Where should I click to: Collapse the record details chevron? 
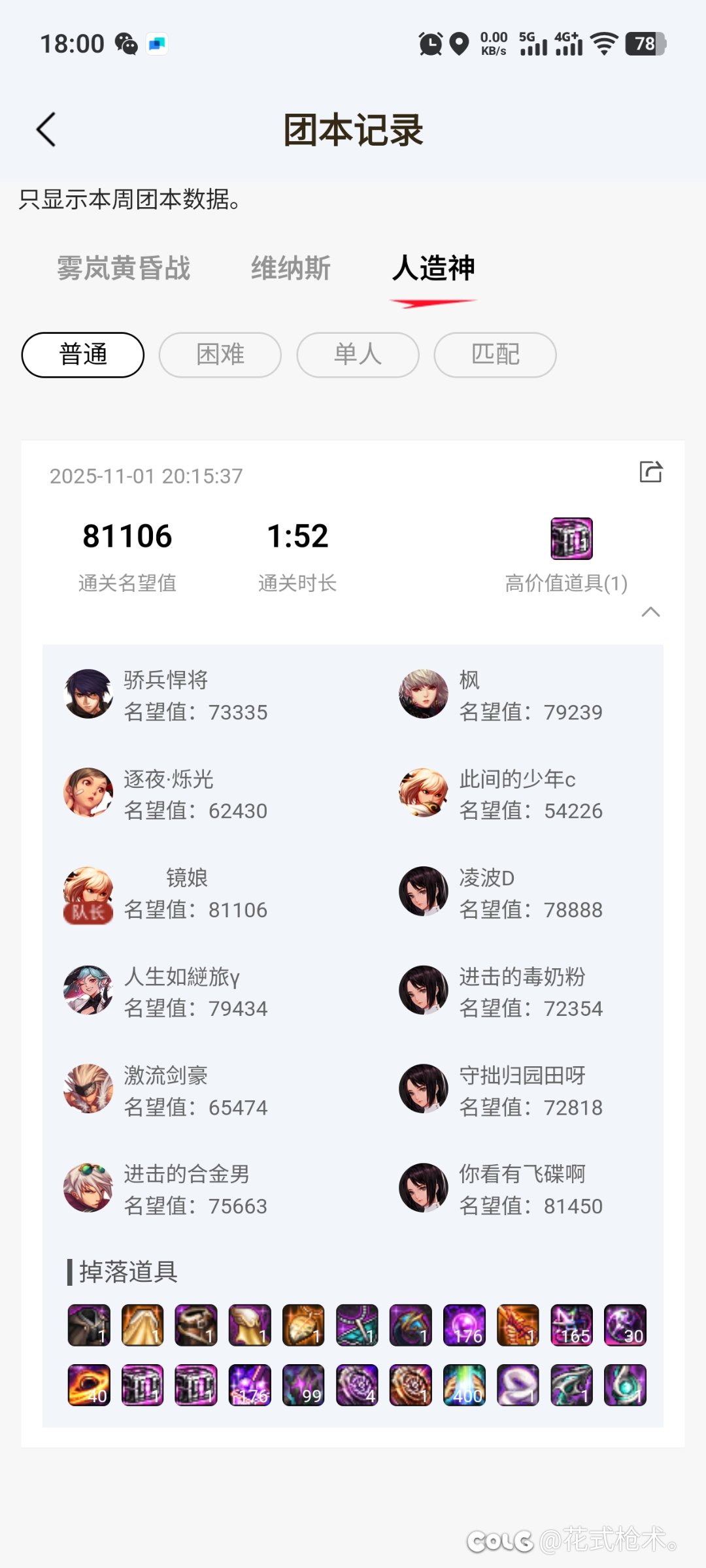(x=650, y=612)
